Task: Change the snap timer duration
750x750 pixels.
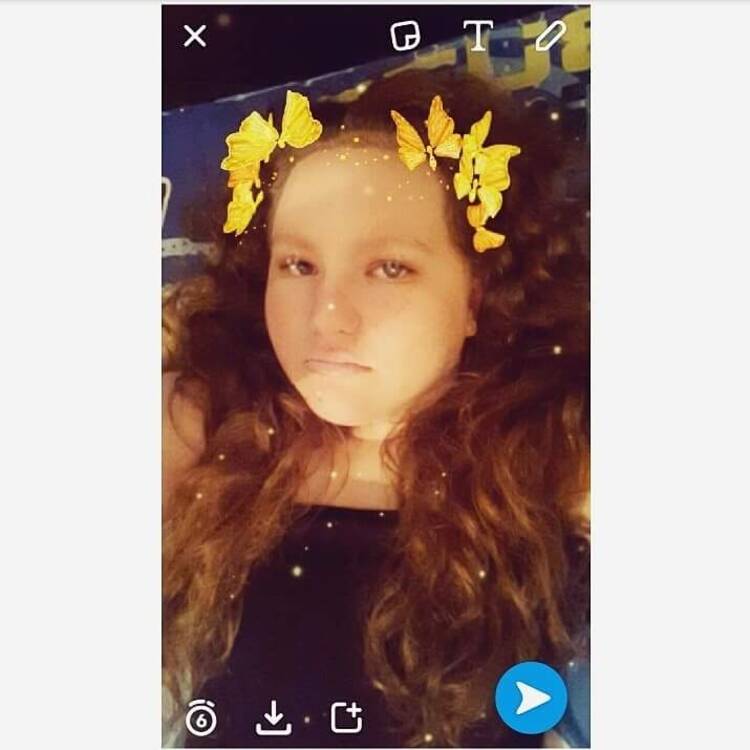Action: pos(201,716)
